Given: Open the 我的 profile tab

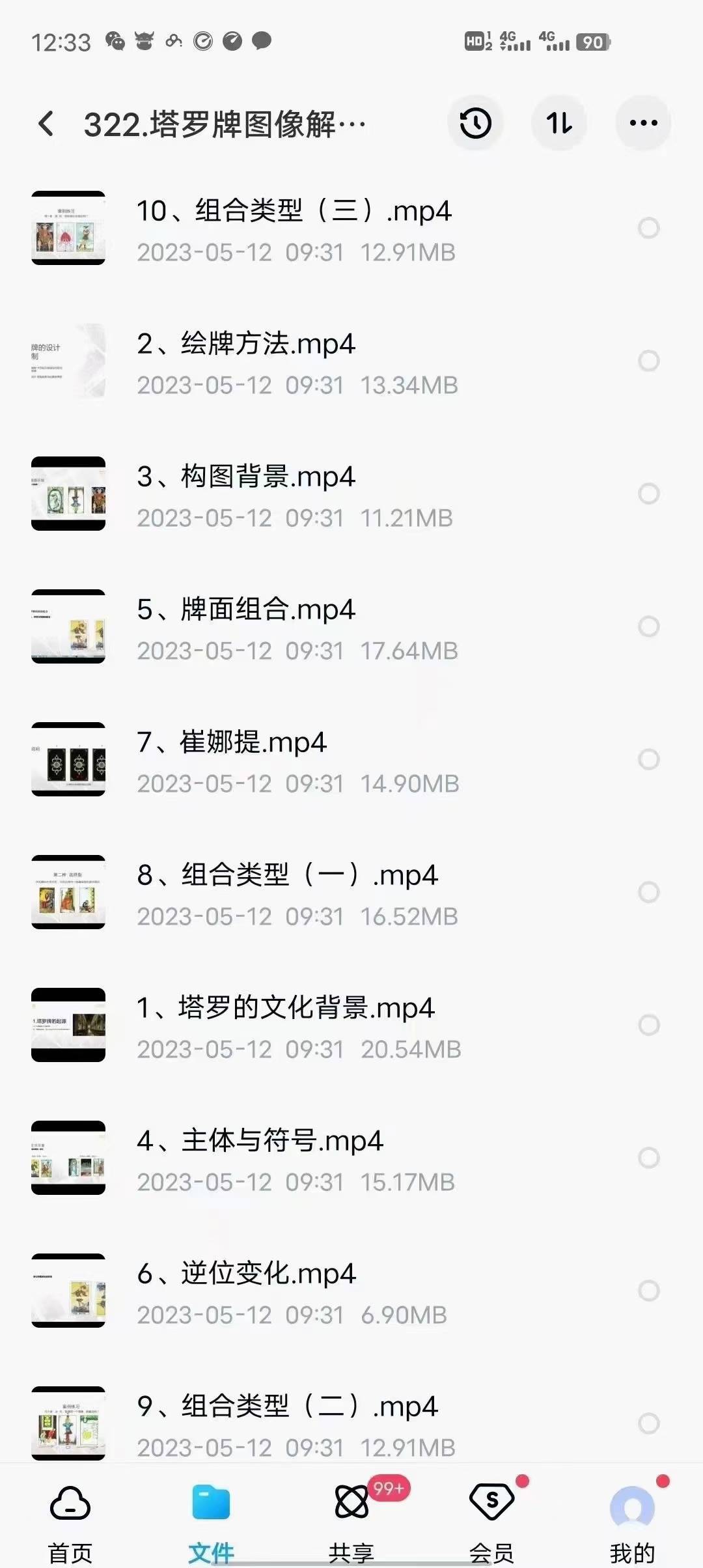Looking at the screenshot, I should [x=632, y=1521].
